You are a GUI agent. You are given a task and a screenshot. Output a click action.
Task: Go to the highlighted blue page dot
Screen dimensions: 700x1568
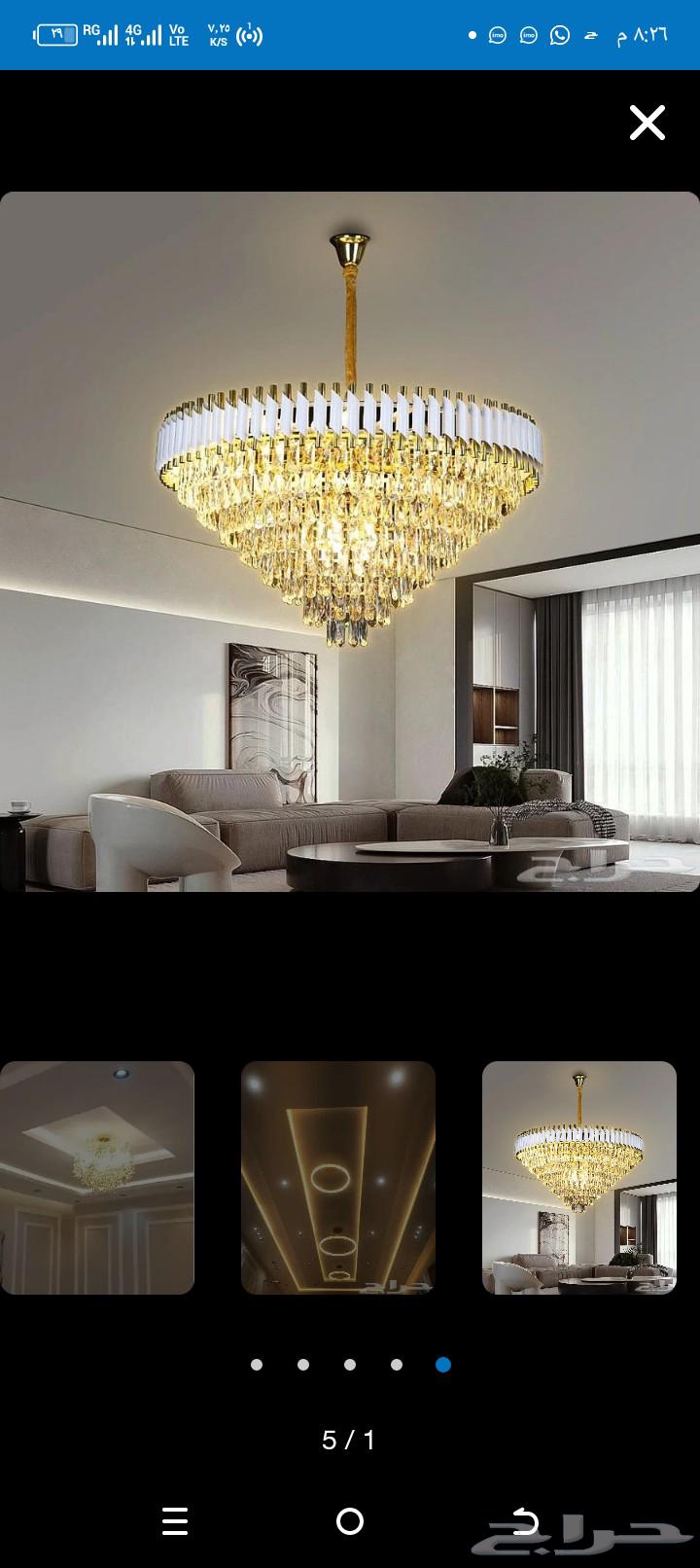[443, 1365]
